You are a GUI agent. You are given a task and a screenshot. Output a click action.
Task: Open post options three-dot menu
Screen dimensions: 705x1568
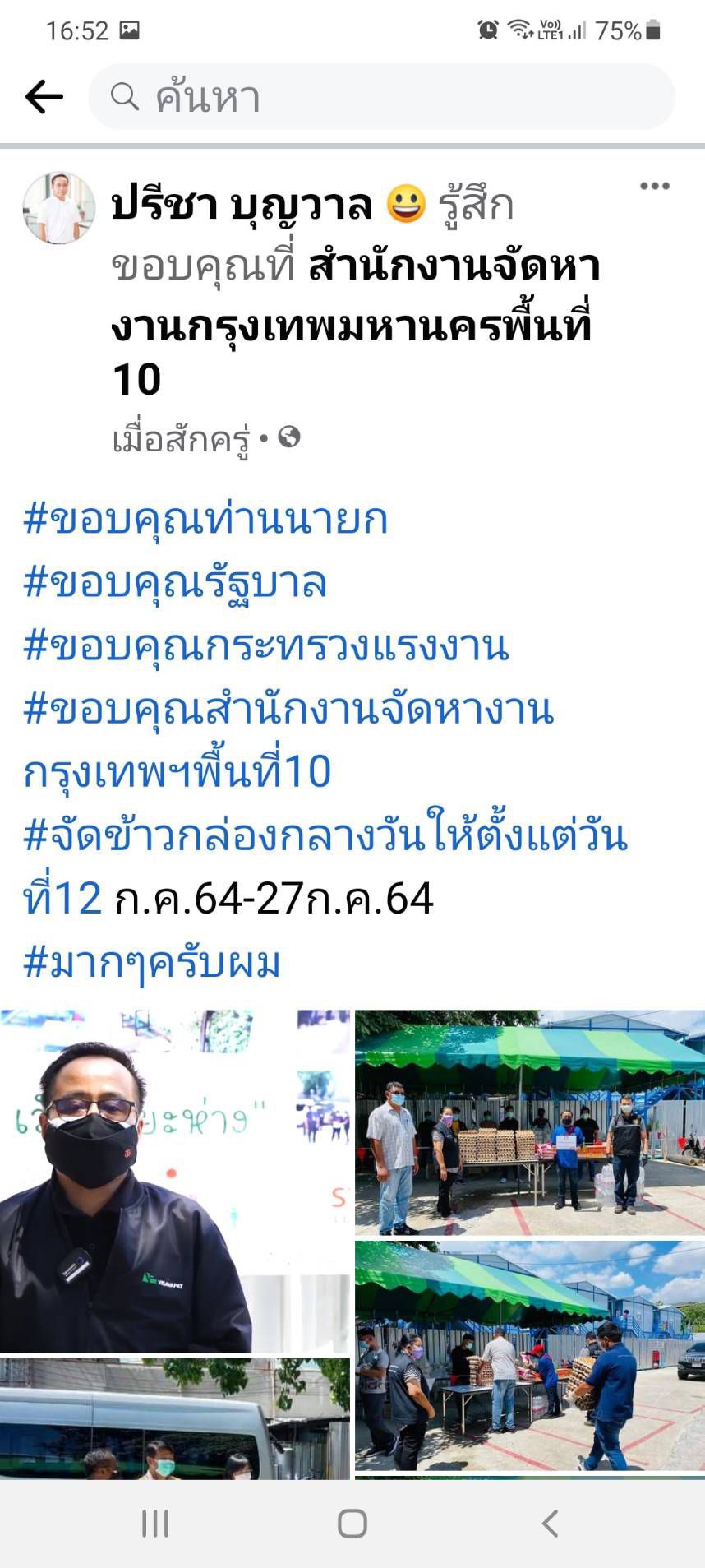coord(654,186)
